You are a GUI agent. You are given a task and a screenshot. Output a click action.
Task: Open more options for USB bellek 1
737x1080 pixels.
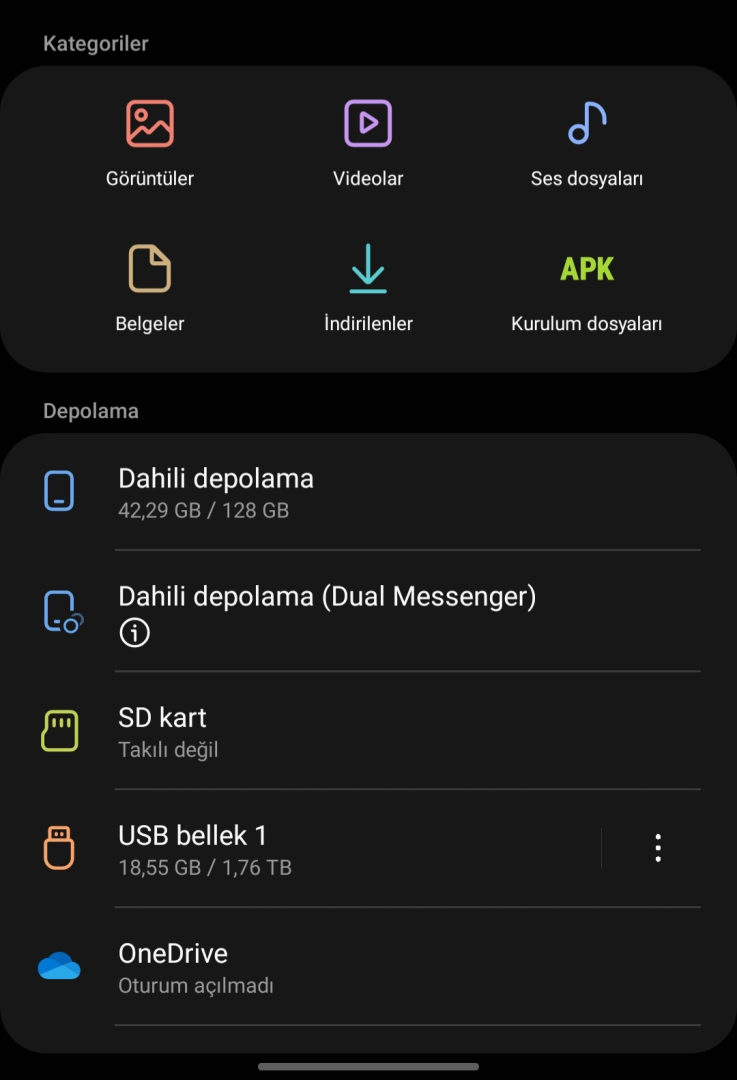tap(658, 848)
